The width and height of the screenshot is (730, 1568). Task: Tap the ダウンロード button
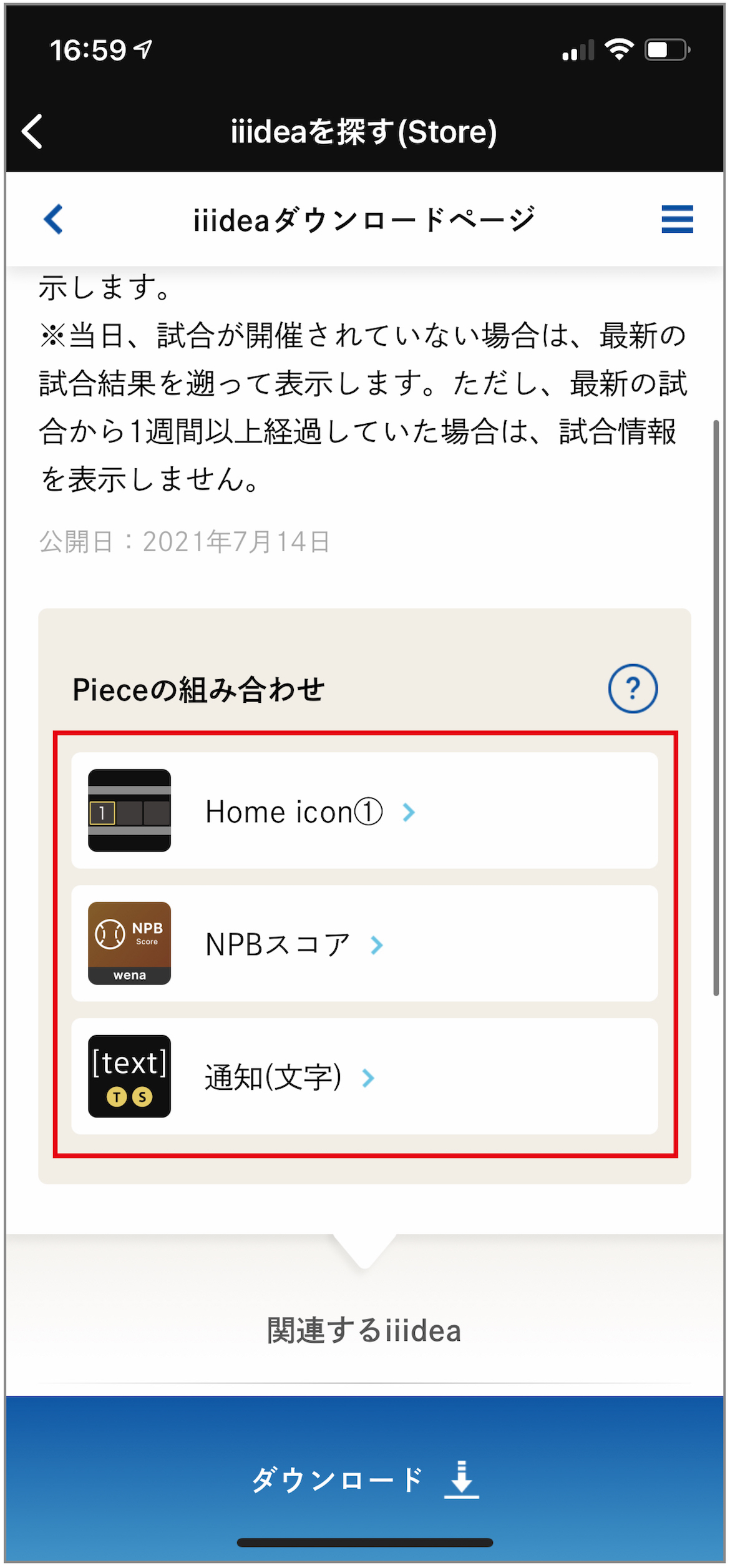click(364, 1479)
